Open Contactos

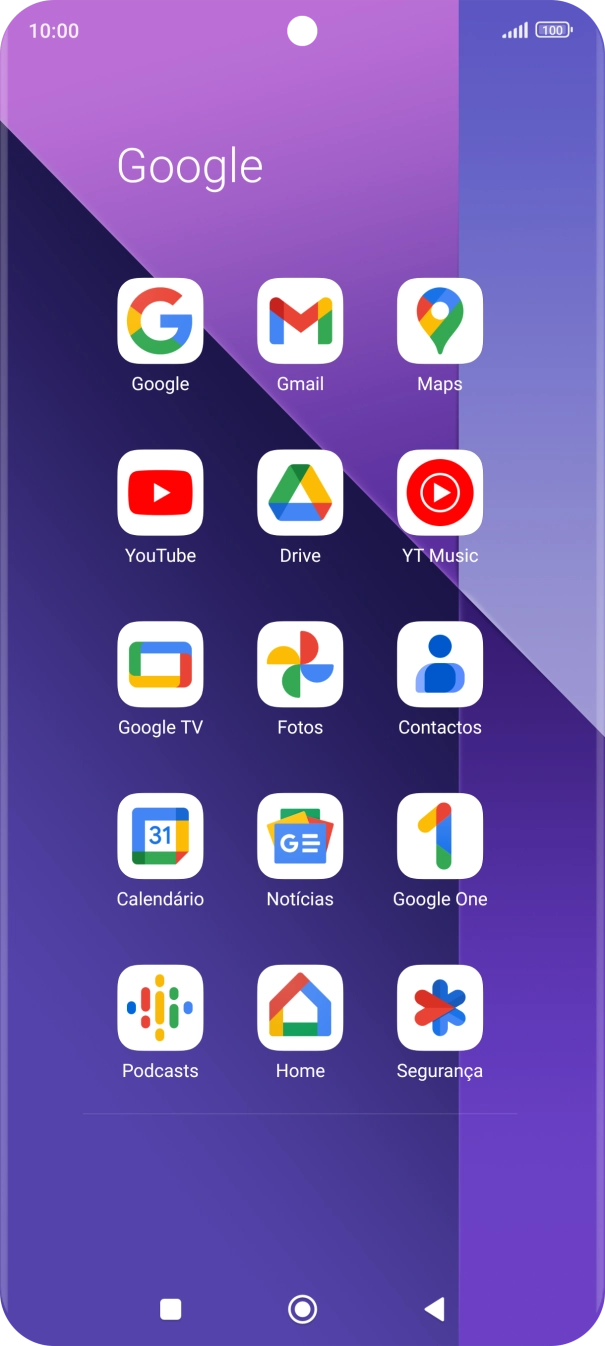(x=440, y=665)
